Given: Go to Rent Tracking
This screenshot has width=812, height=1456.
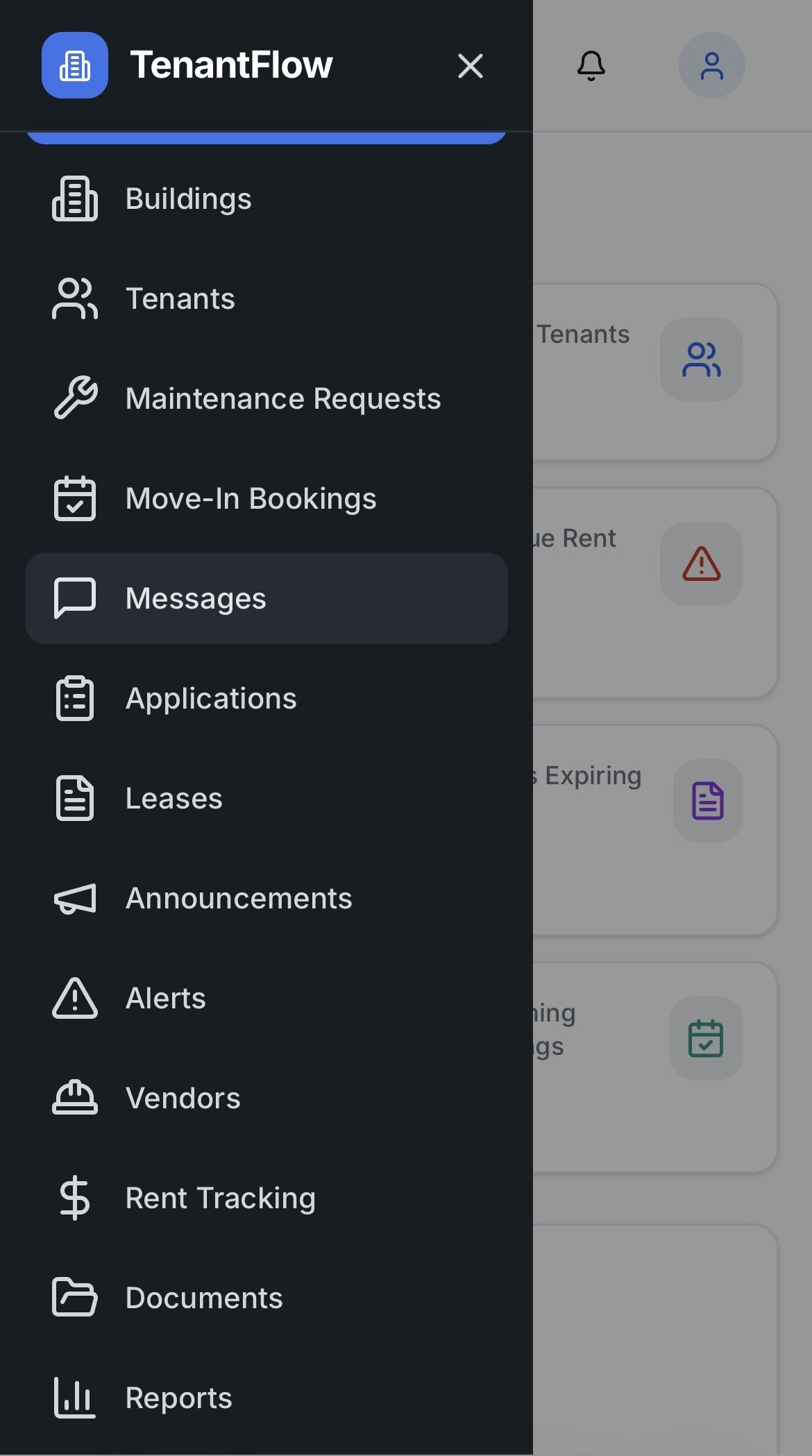Looking at the screenshot, I should [x=220, y=1199].
